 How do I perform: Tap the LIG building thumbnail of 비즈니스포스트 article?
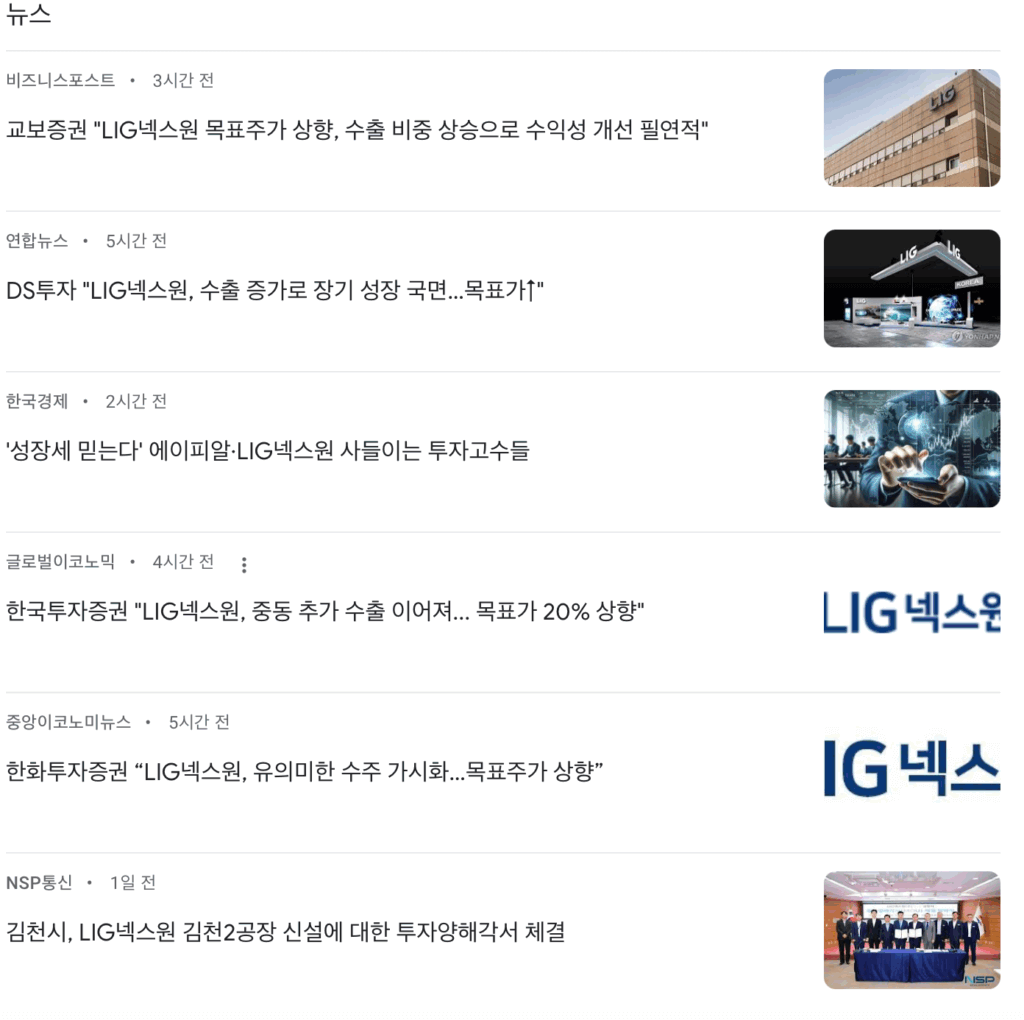pos(911,128)
